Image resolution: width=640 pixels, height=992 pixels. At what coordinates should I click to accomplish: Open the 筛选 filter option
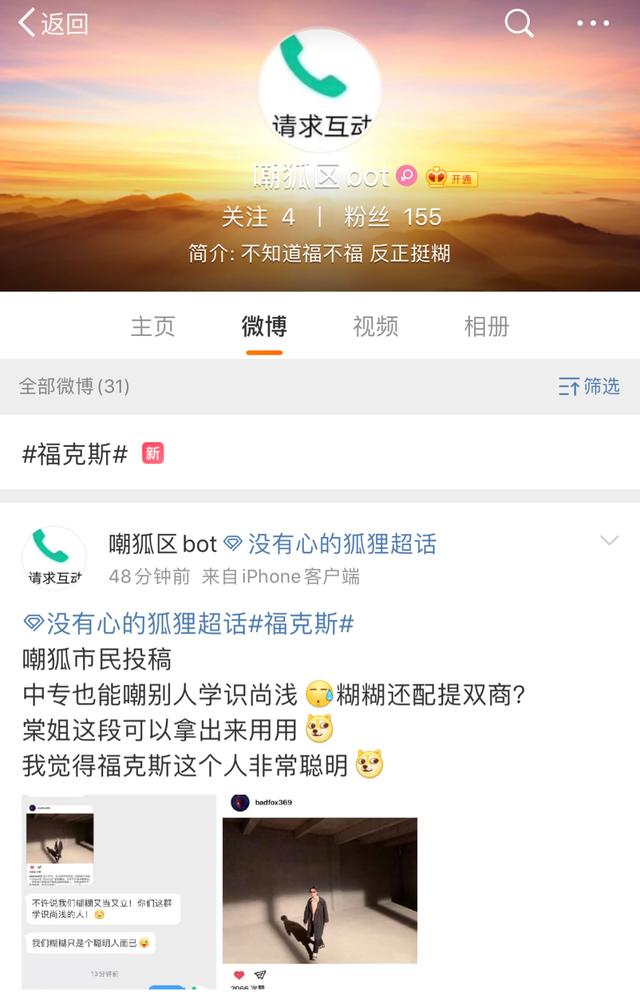[589, 386]
